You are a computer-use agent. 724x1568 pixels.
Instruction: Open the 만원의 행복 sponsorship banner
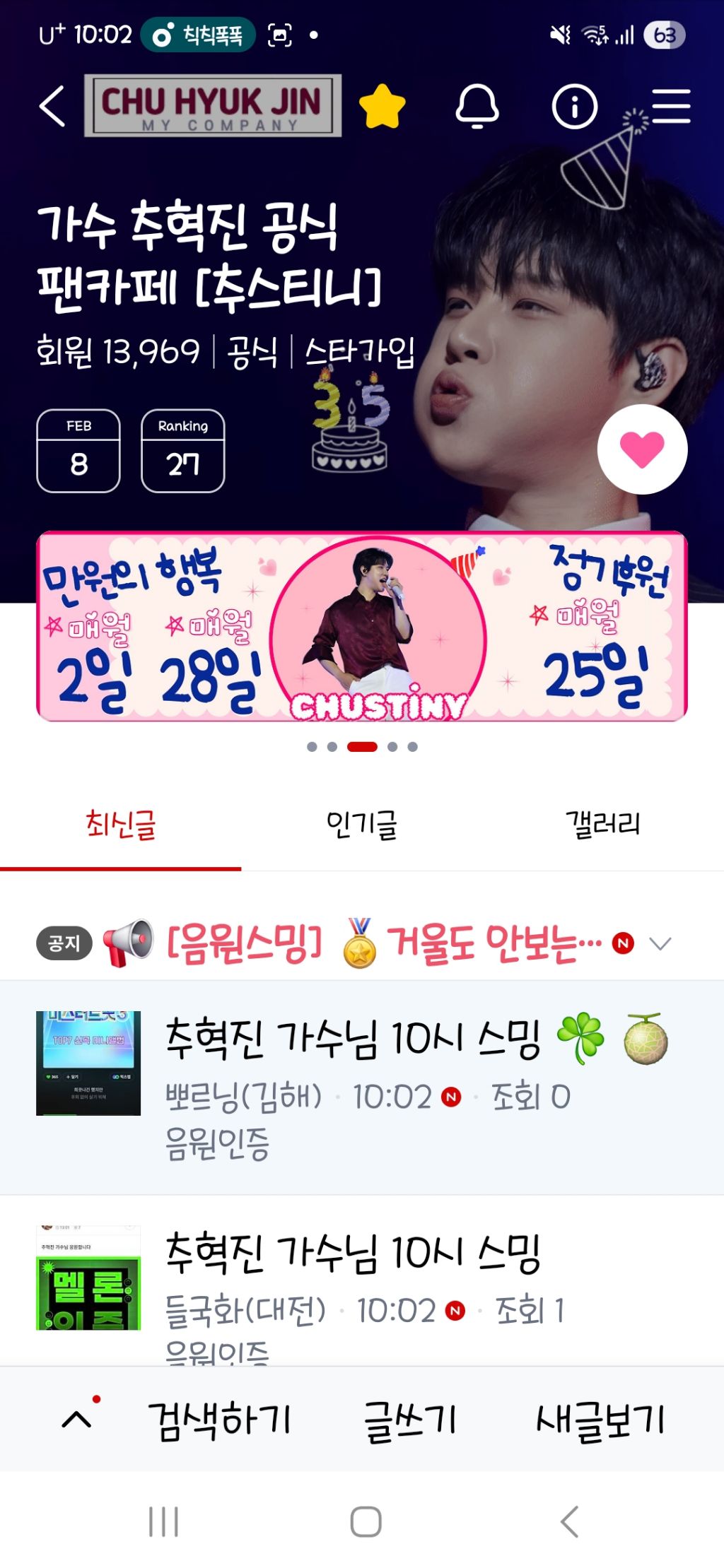pos(362,627)
